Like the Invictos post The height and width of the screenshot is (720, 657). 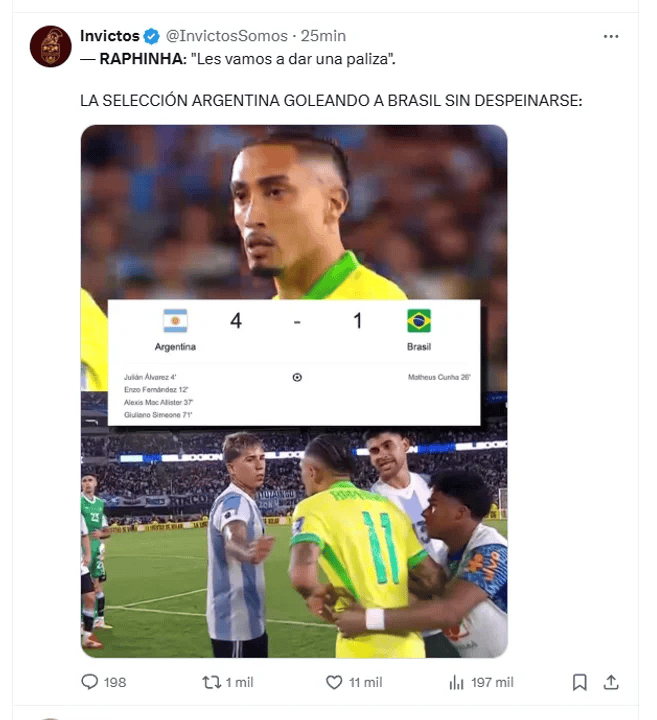[x=336, y=682]
